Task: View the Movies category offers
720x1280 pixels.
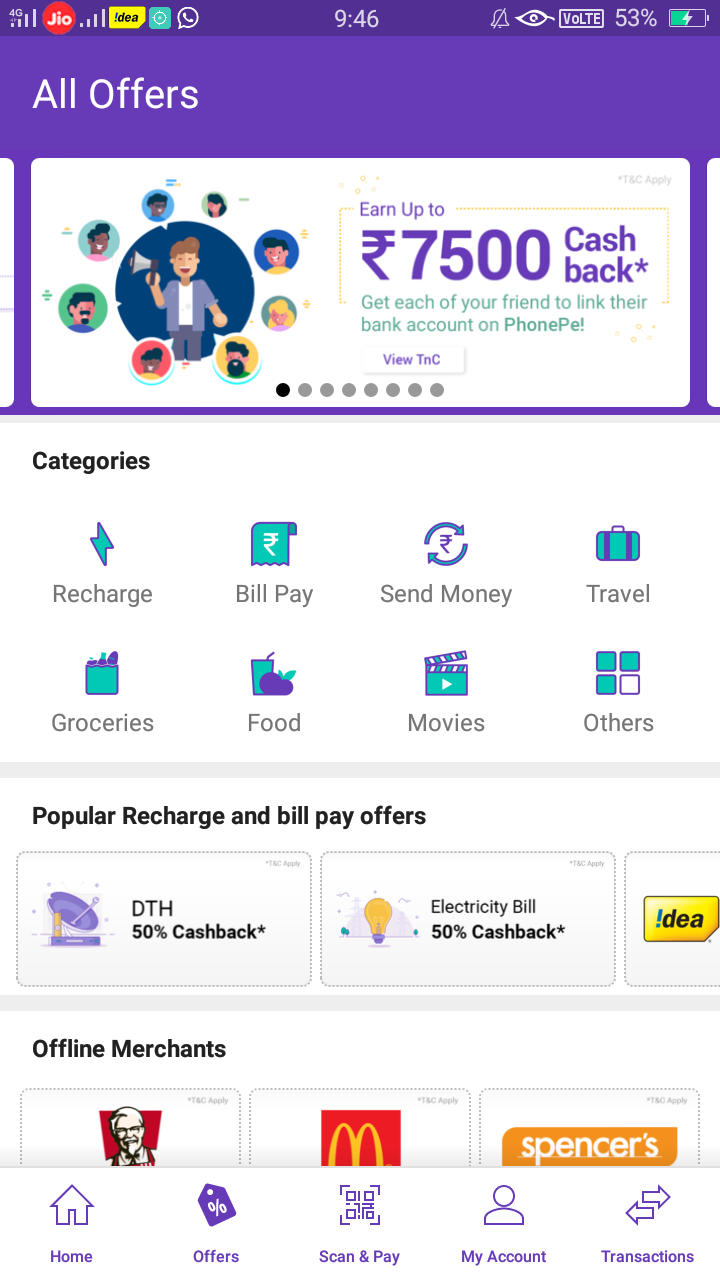Action: [x=446, y=693]
